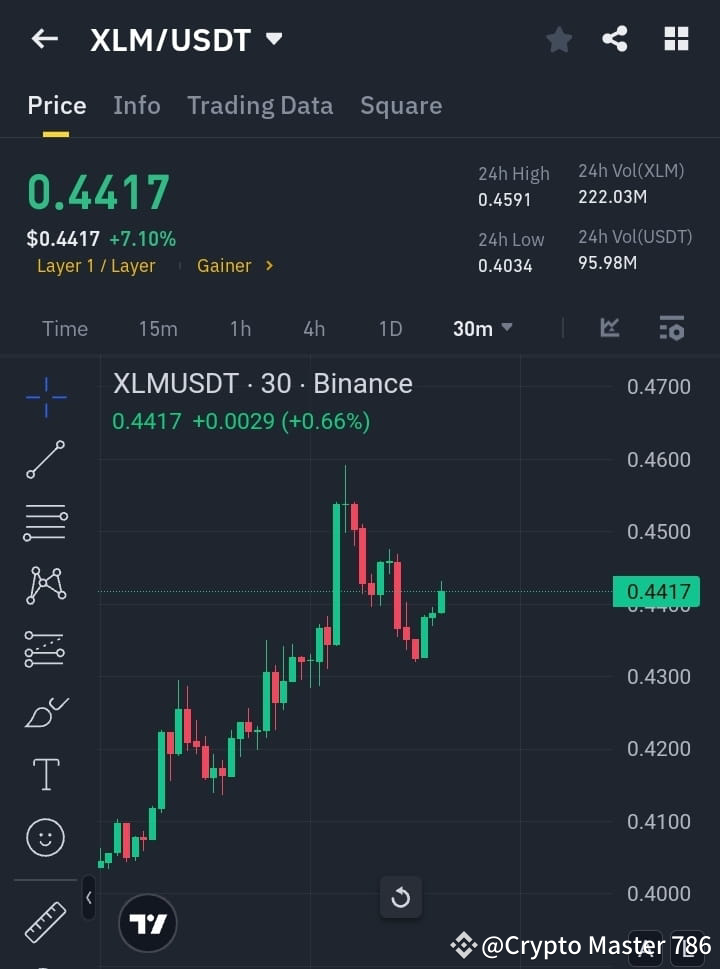
Task: Expand the Gainer category link
Action: (x=235, y=266)
